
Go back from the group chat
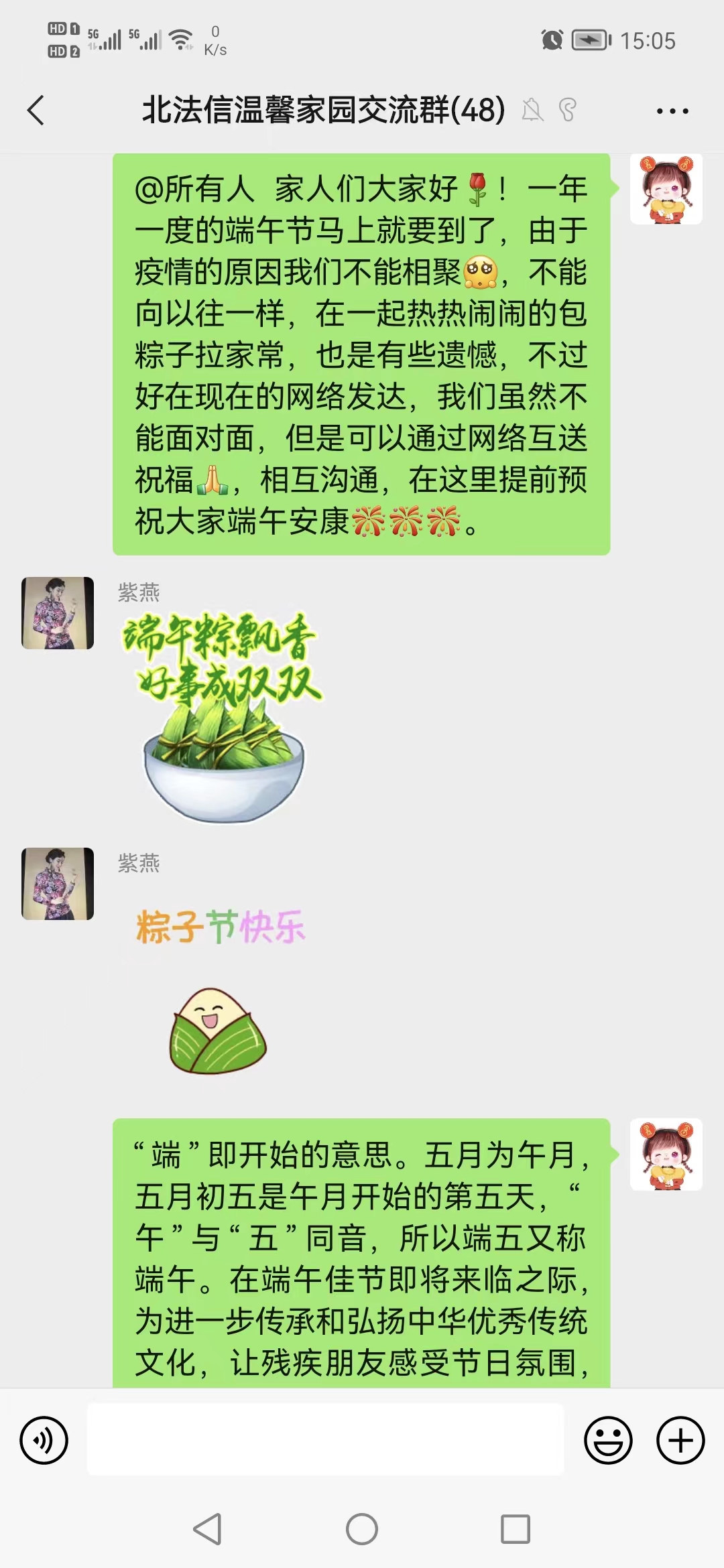click(x=36, y=111)
